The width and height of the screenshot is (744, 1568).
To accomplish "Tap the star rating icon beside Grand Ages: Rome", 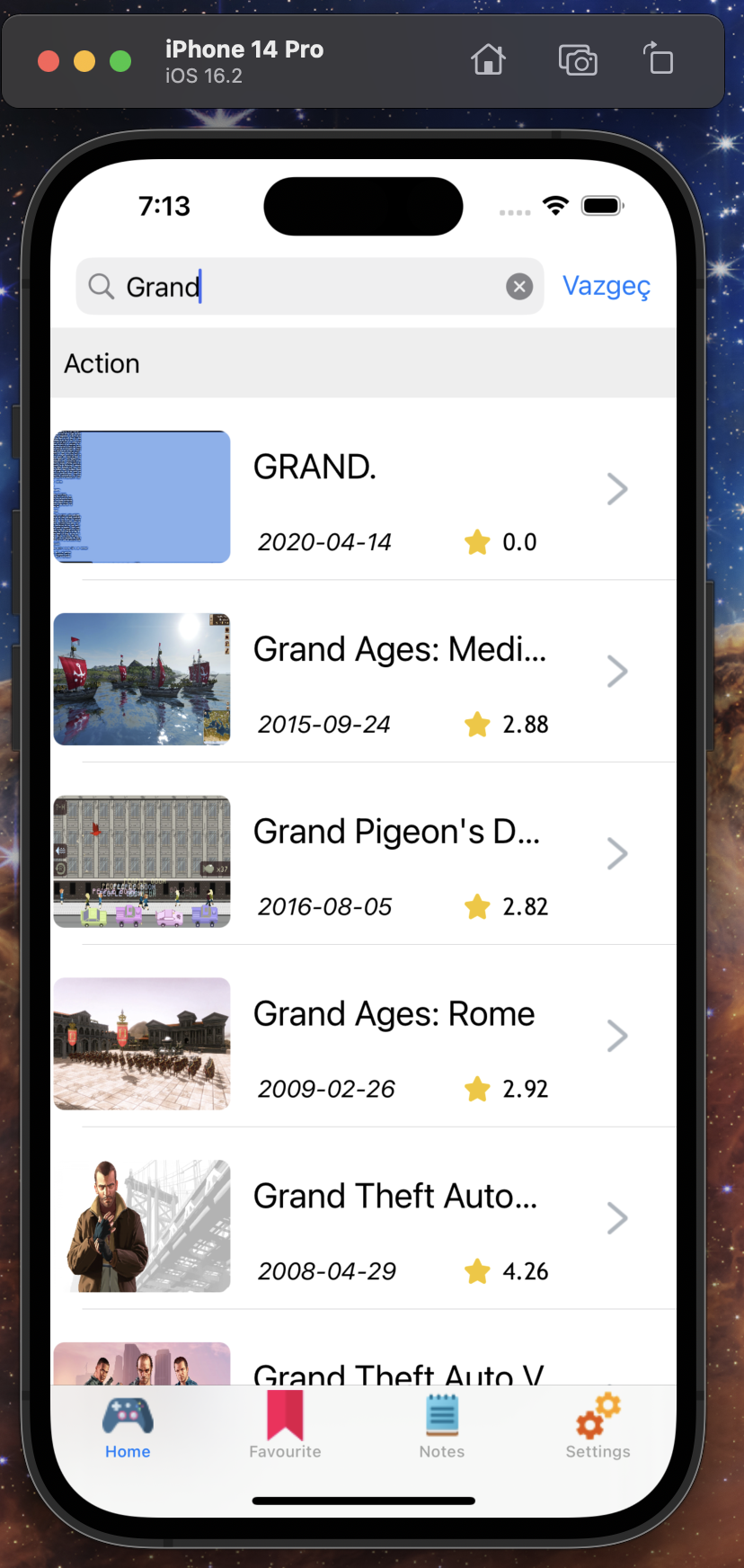I will coord(477,1089).
